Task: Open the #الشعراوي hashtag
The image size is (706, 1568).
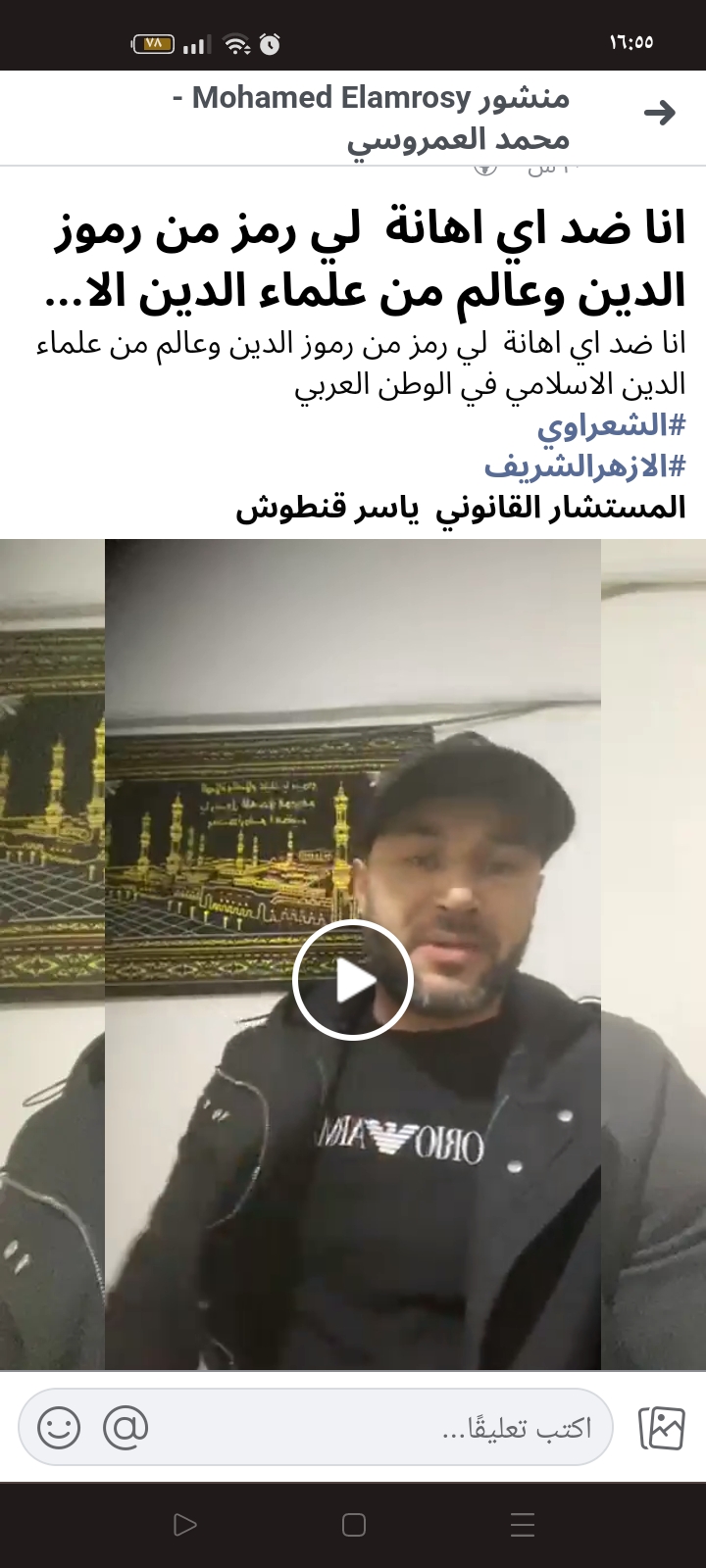Action: pyautogui.click(x=611, y=425)
